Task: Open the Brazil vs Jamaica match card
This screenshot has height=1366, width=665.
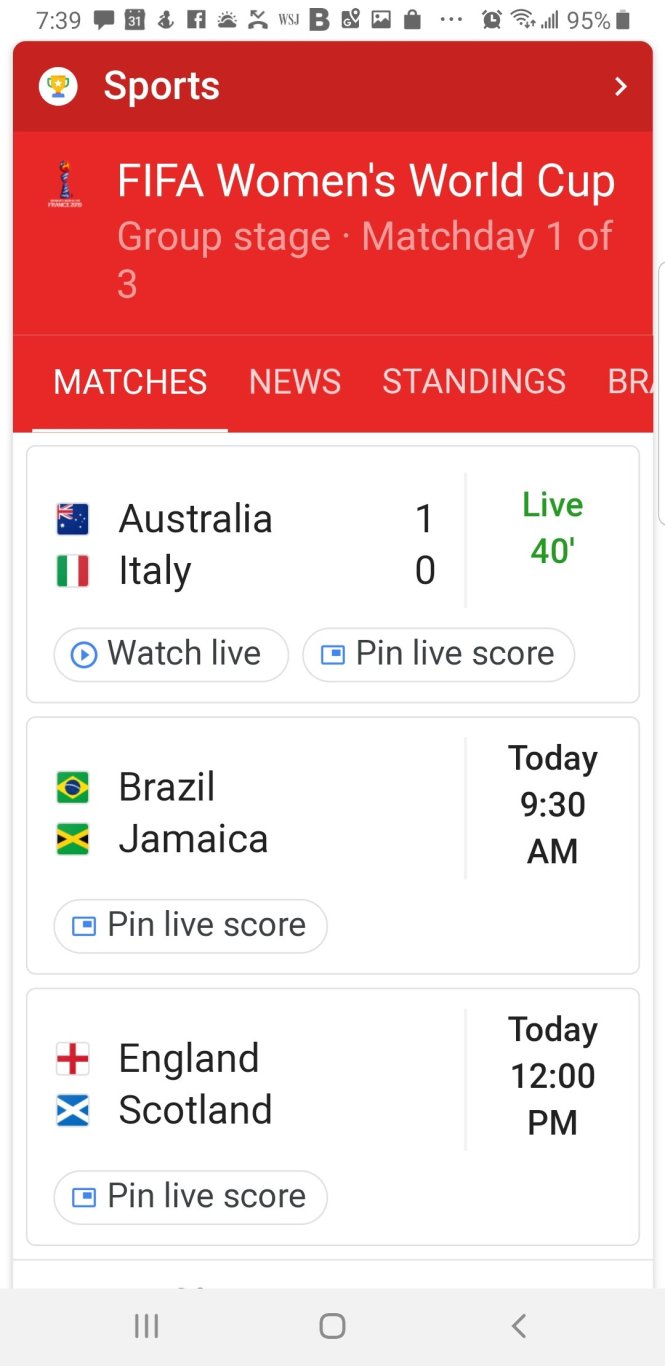Action: pos(250,812)
